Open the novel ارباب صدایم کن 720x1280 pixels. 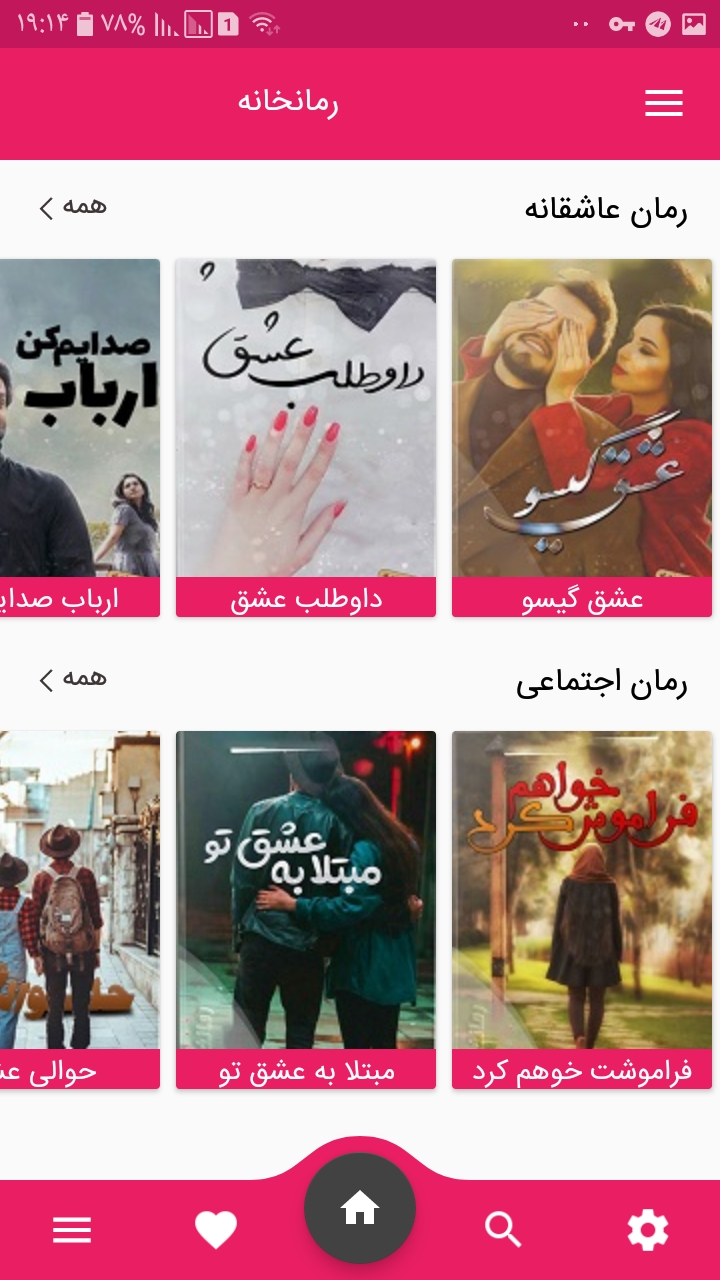click(x=80, y=438)
